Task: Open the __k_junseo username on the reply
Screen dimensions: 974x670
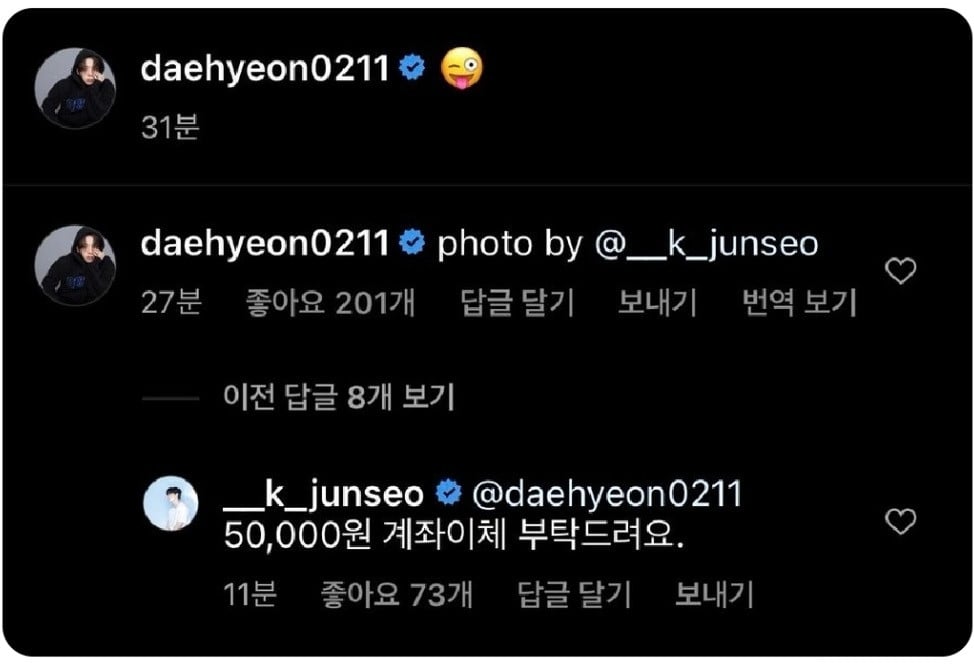Action: (x=326, y=493)
